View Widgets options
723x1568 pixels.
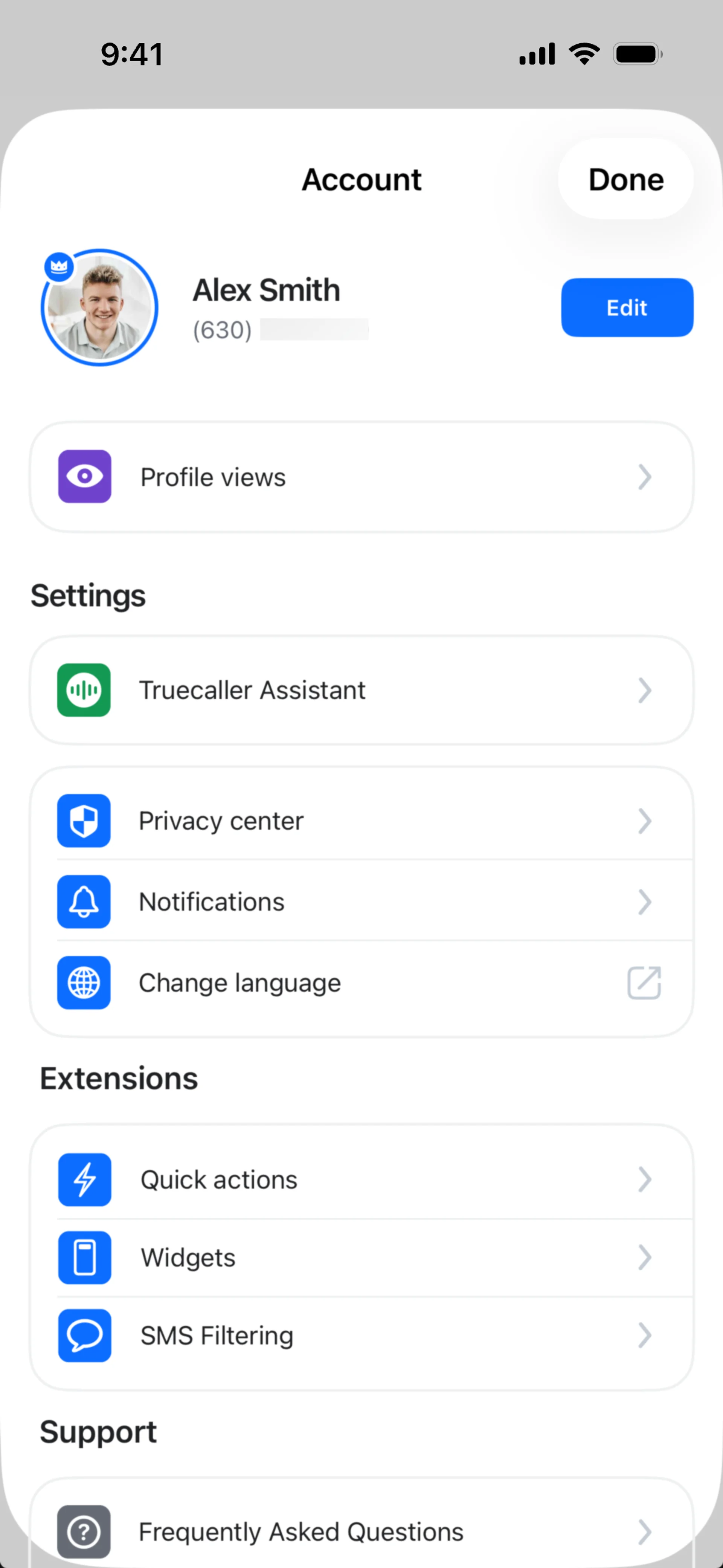click(361, 1258)
